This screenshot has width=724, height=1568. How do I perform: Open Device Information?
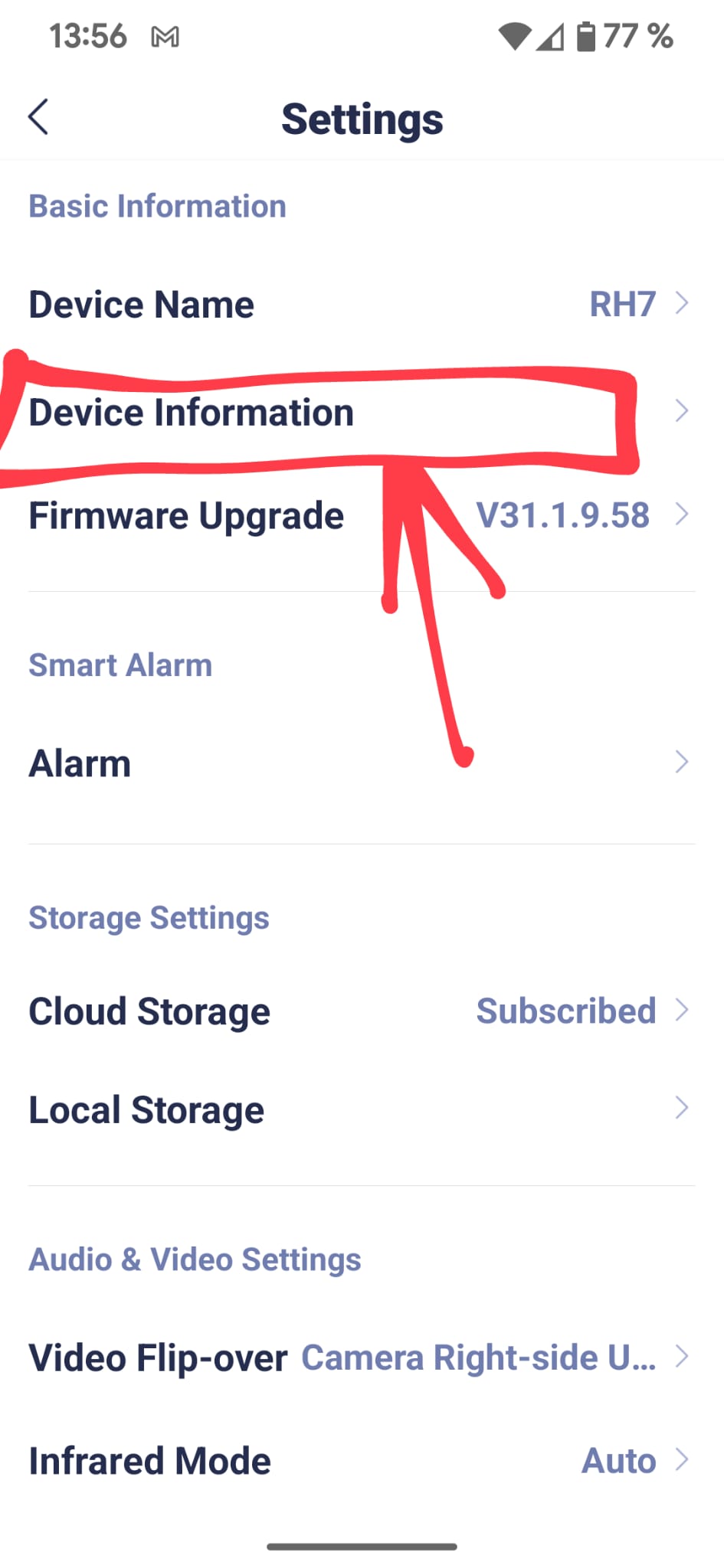pyautogui.click(x=360, y=412)
